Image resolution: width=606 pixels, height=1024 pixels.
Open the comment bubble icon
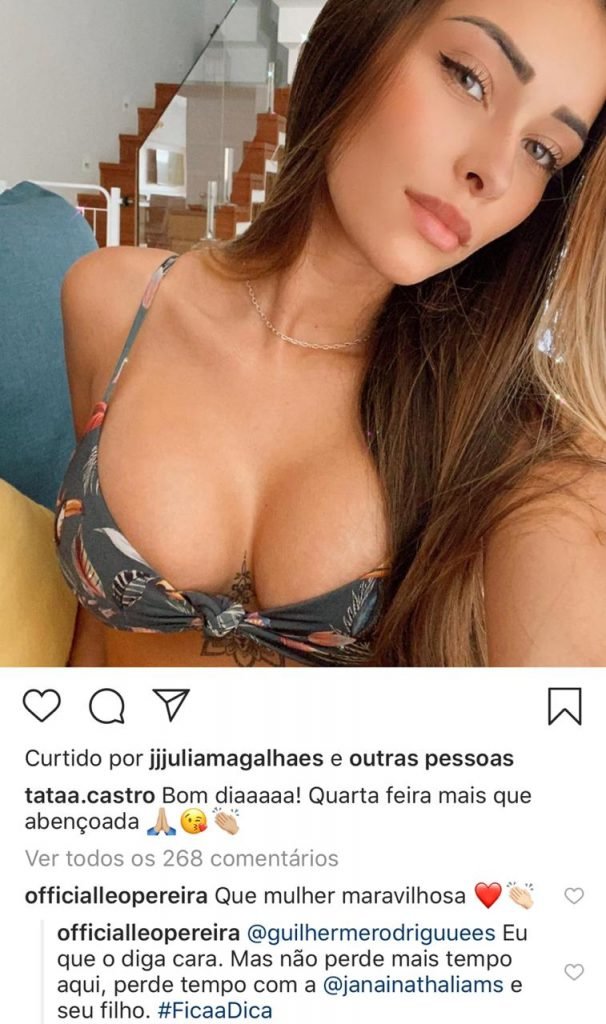(x=107, y=706)
